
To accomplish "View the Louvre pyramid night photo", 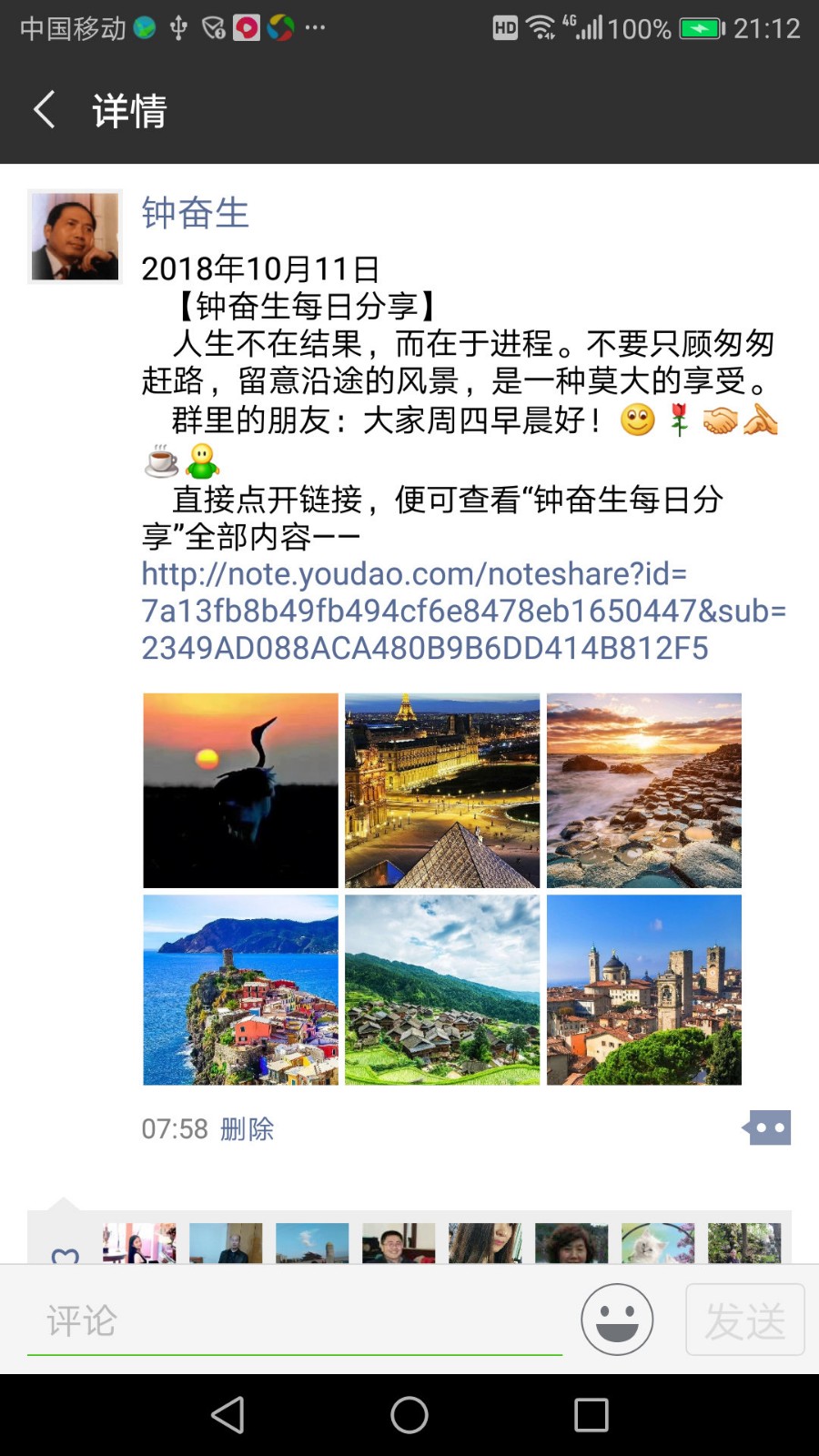I will click(442, 790).
